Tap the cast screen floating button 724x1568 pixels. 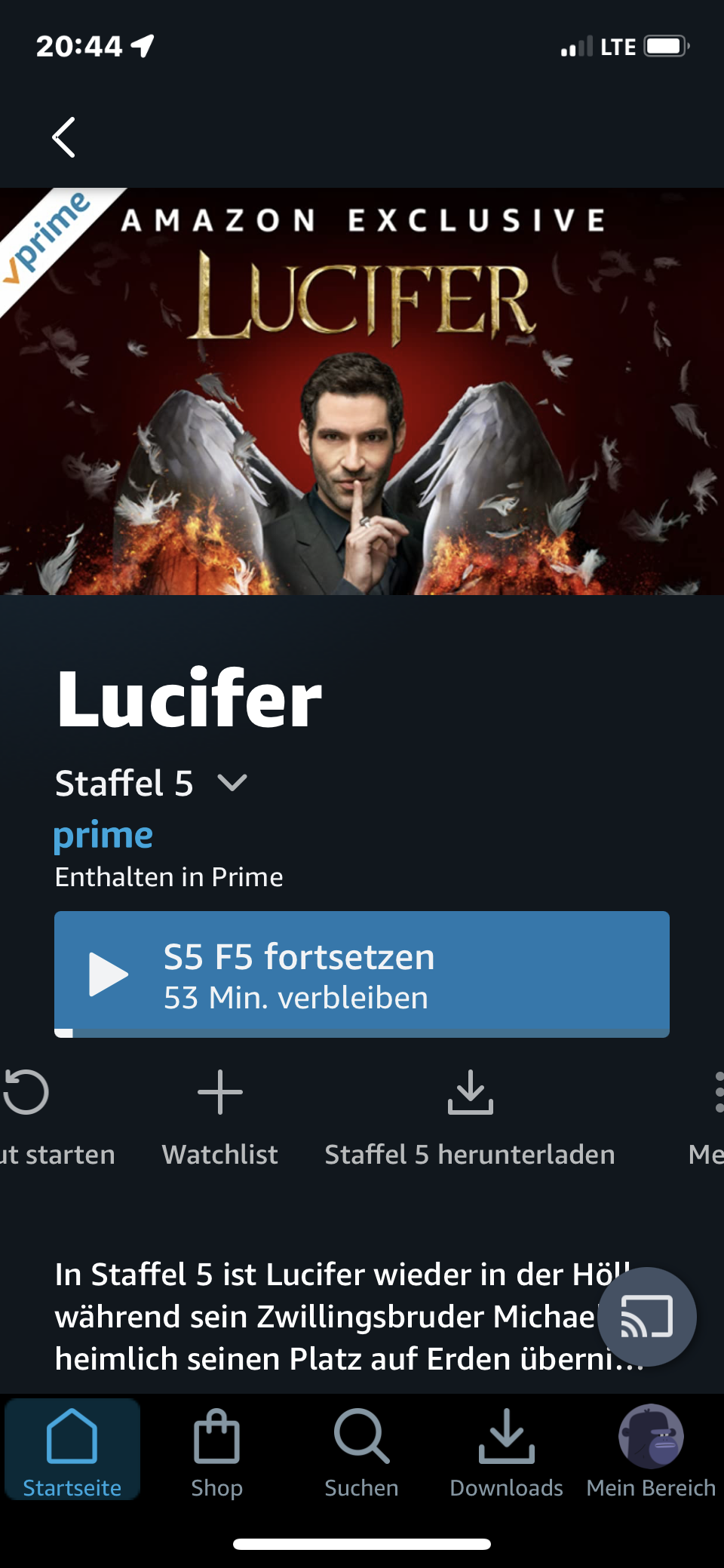click(x=646, y=1316)
